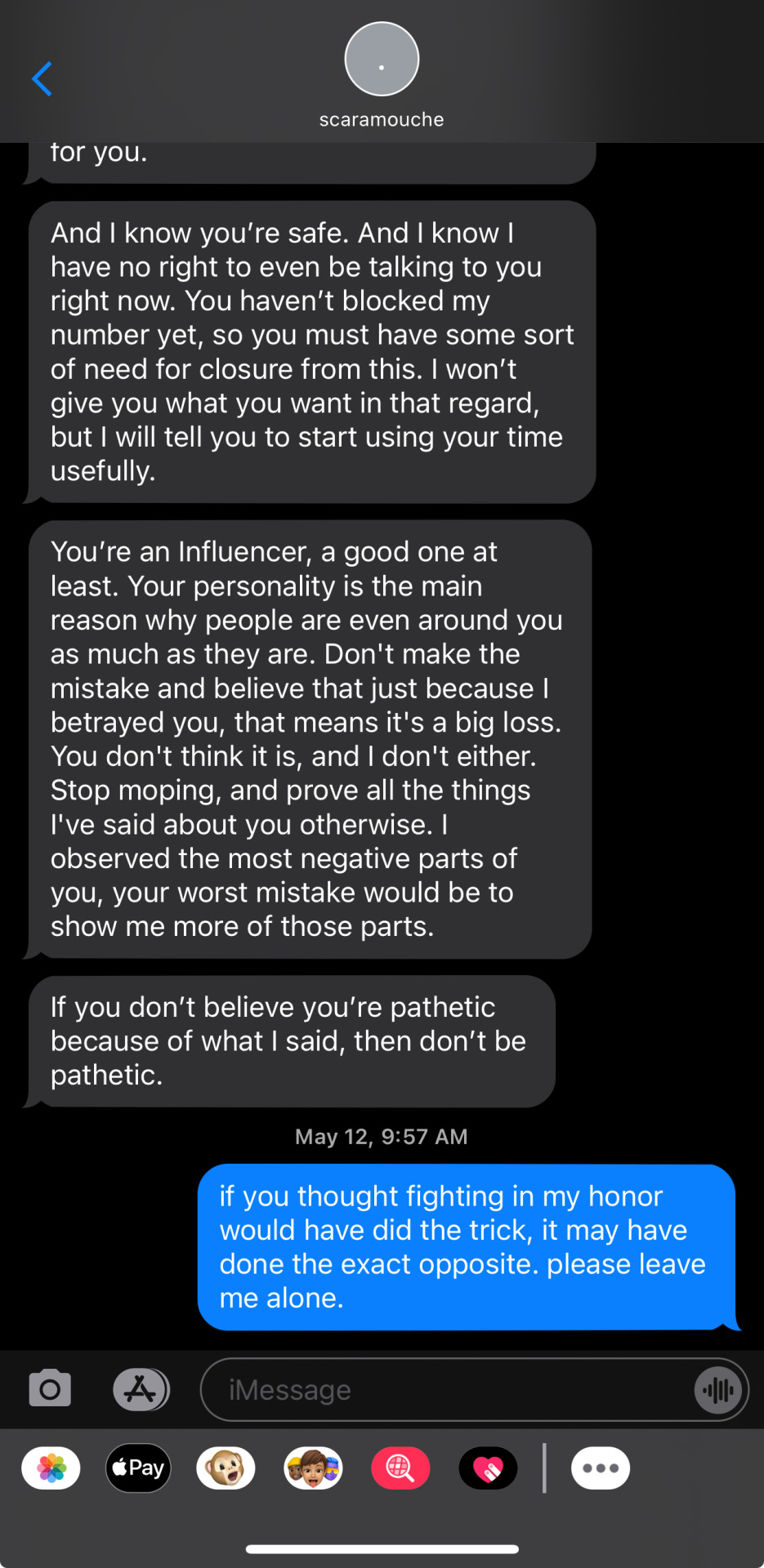Go back to the messages list
This screenshot has height=1568, width=764.
(x=42, y=78)
